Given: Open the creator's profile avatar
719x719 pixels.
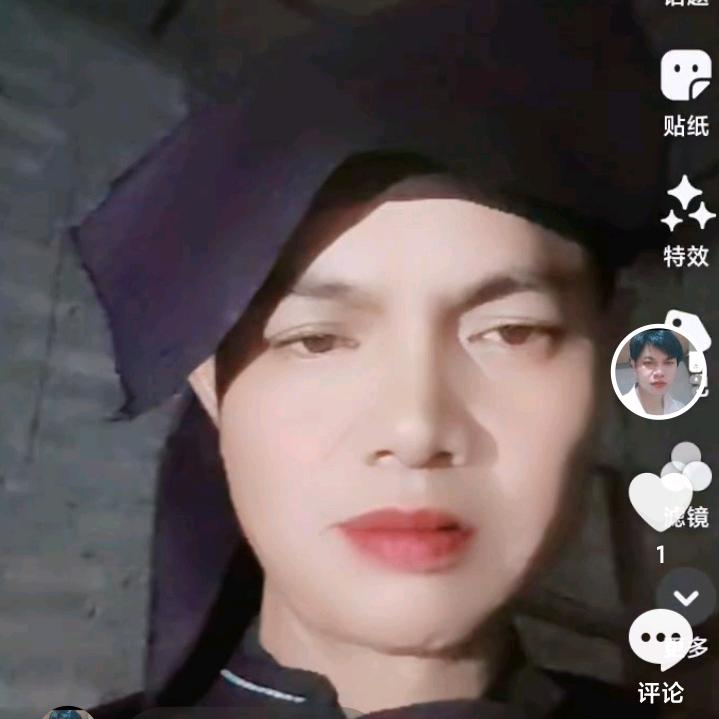Looking at the screenshot, I should 655,371.
